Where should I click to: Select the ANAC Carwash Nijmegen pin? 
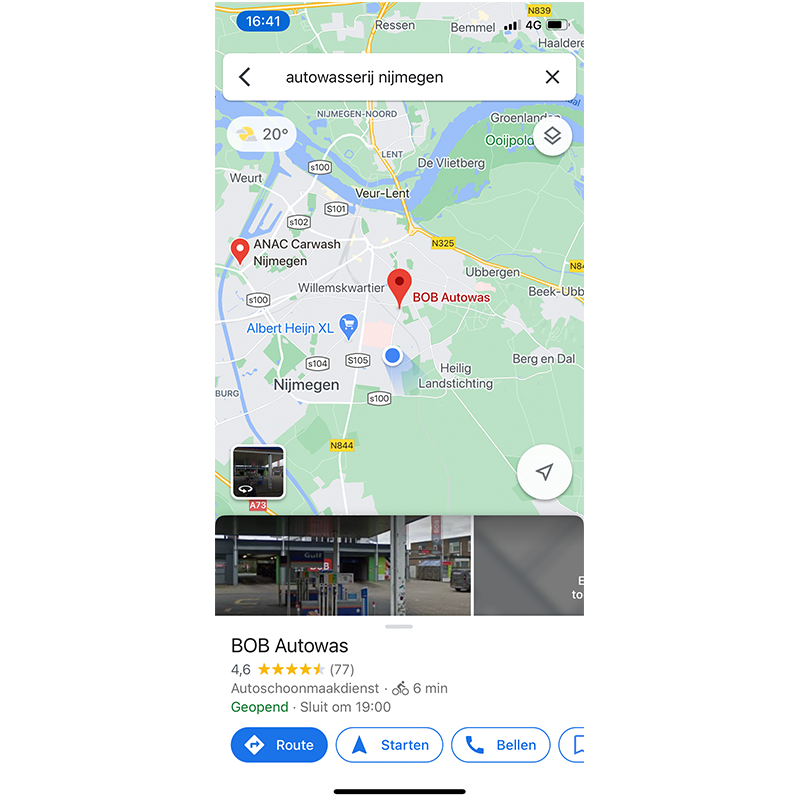[x=240, y=249]
